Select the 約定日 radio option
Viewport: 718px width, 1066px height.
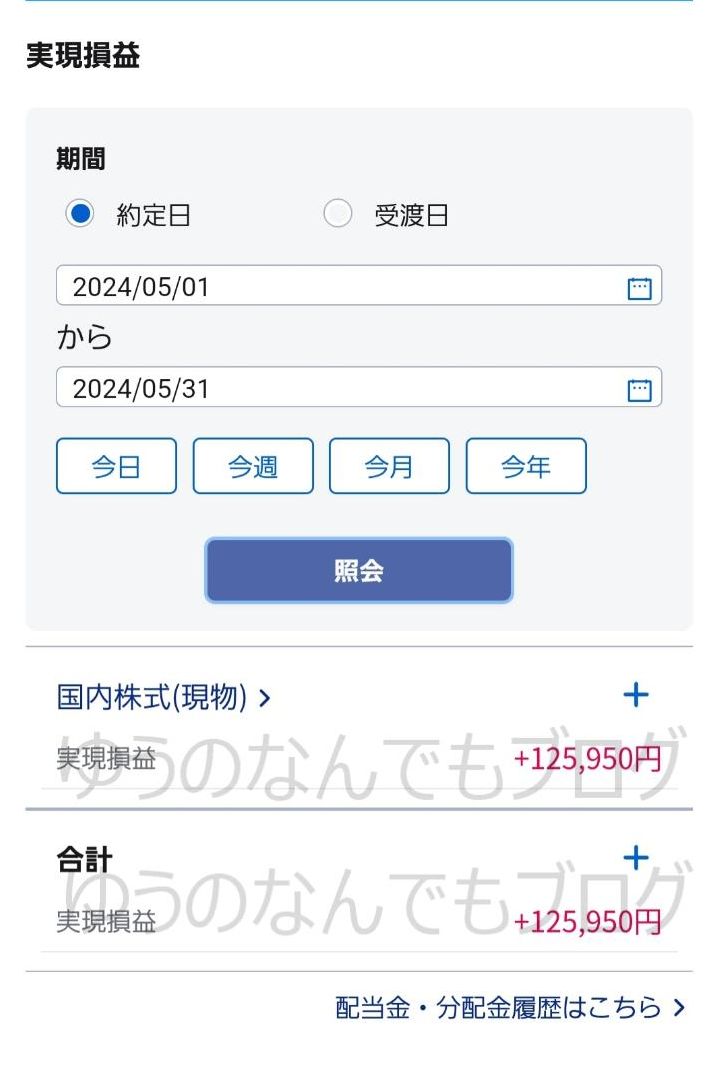click(x=79, y=214)
